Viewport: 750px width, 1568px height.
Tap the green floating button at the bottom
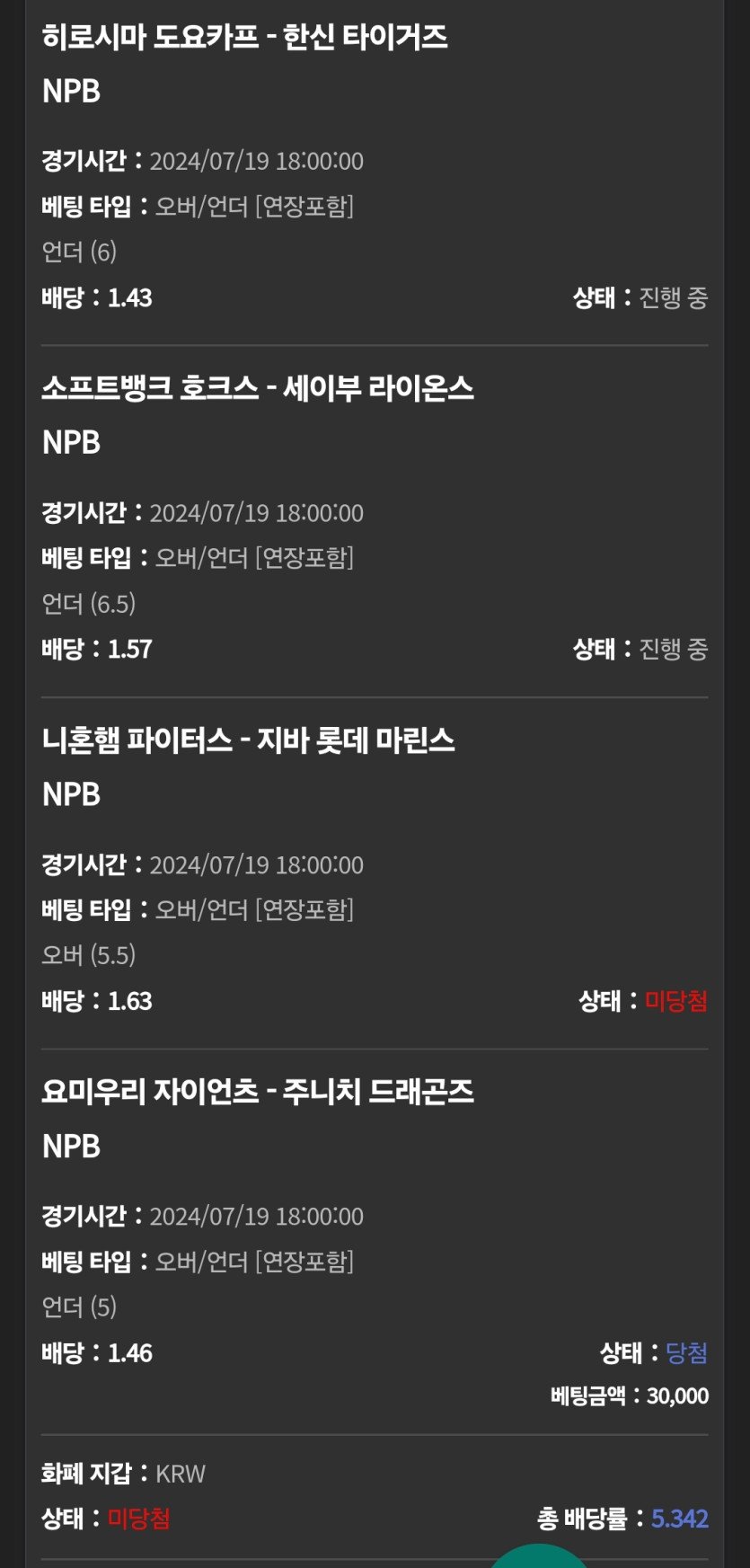pyautogui.click(x=537, y=1557)
